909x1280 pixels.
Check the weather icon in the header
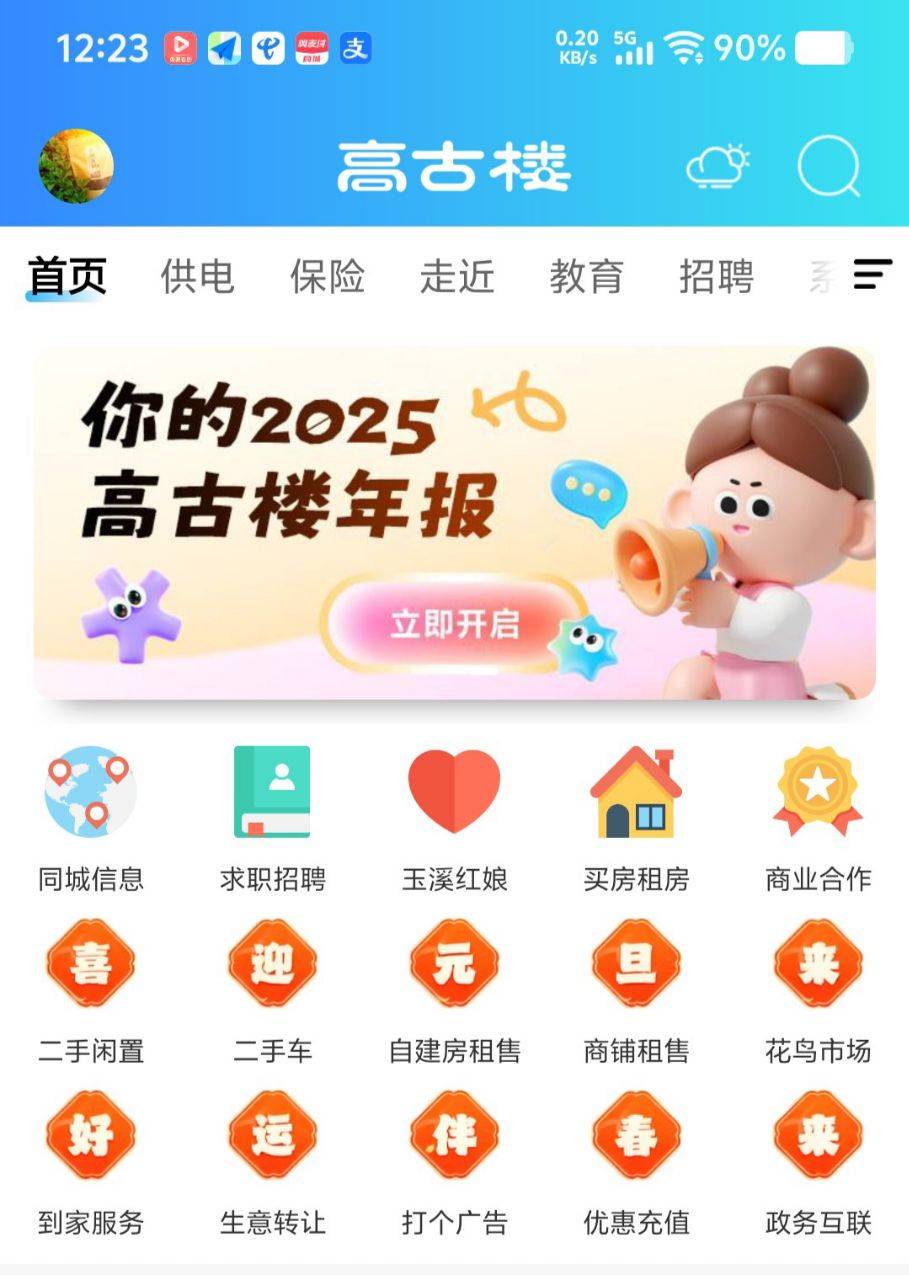(x=717, y=166)
